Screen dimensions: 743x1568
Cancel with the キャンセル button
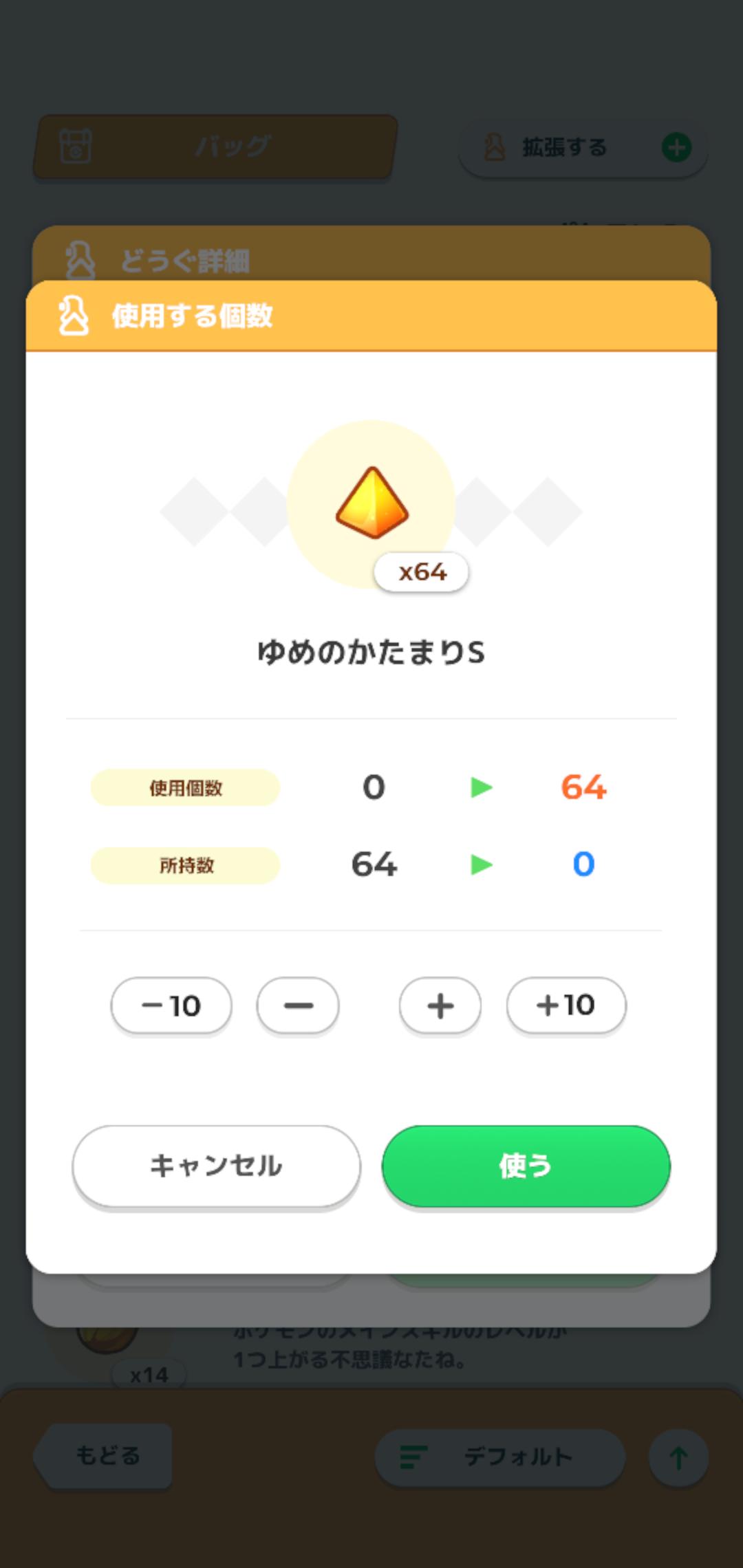pyautogui.click(x=217, y=1166)
